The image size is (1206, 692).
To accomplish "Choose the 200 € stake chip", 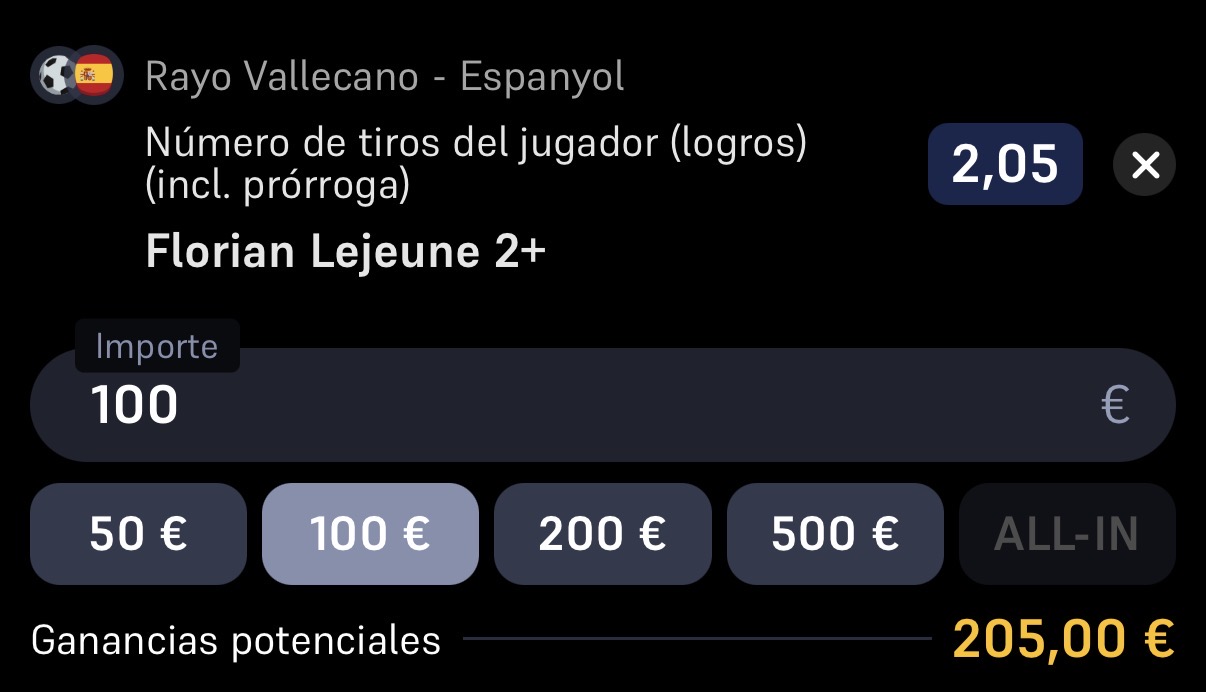I will 603,534.
